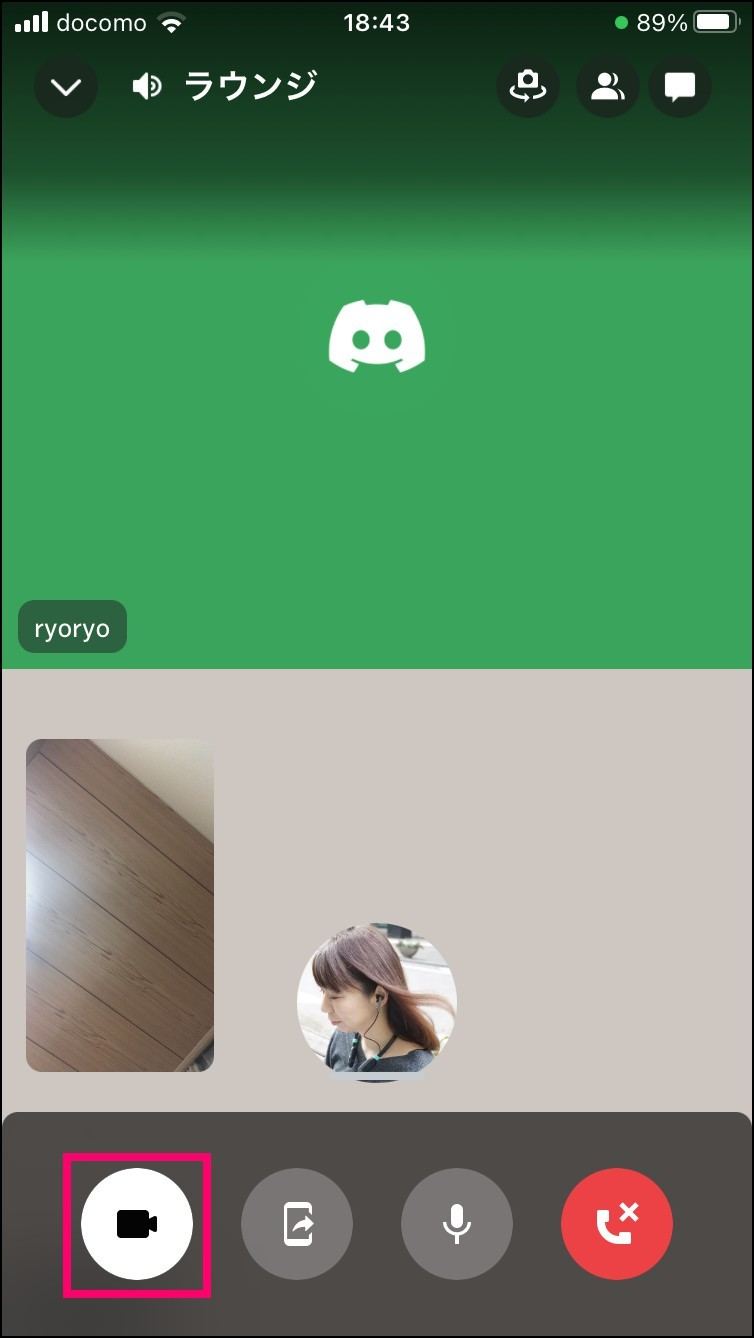Start screen sharing
This screenshot has height=1338, width=754.
[297, 1224]
